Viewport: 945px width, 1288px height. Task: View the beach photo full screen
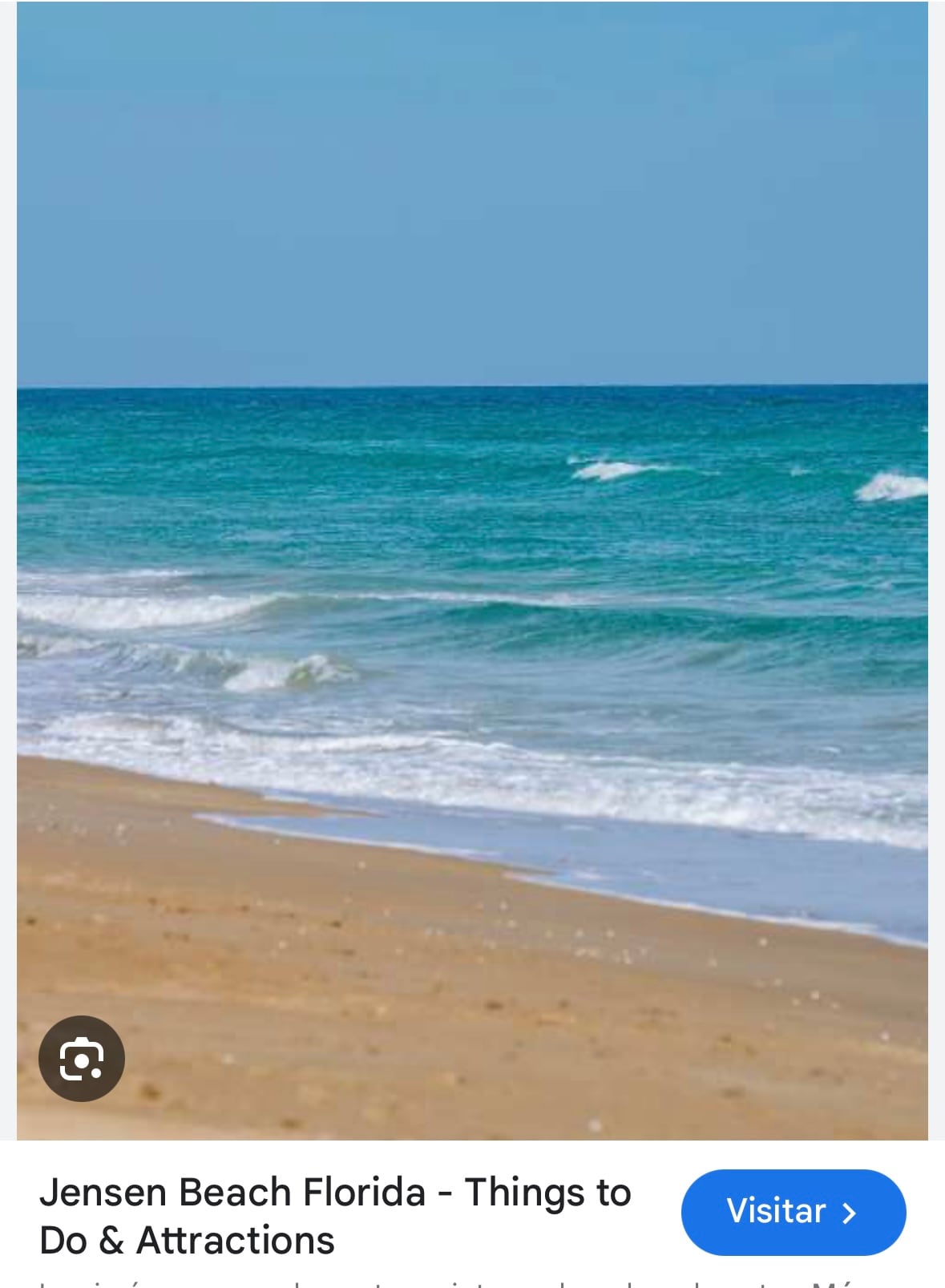tap(472, 561)
